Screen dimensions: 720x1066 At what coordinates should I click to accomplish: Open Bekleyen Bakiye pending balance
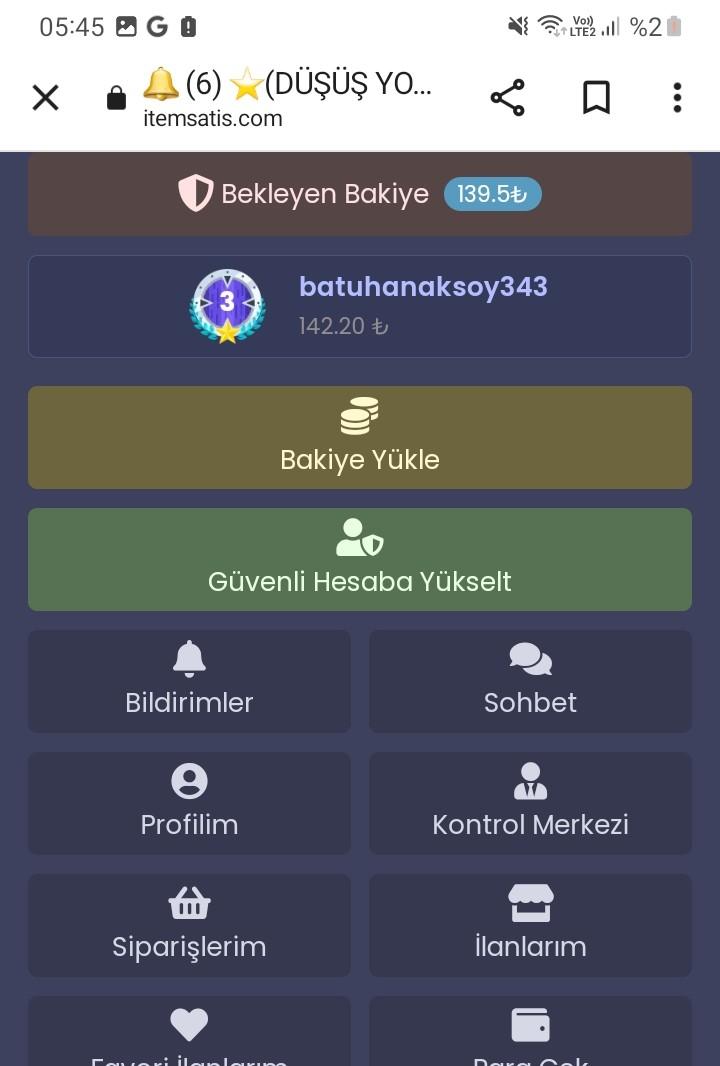360,194
